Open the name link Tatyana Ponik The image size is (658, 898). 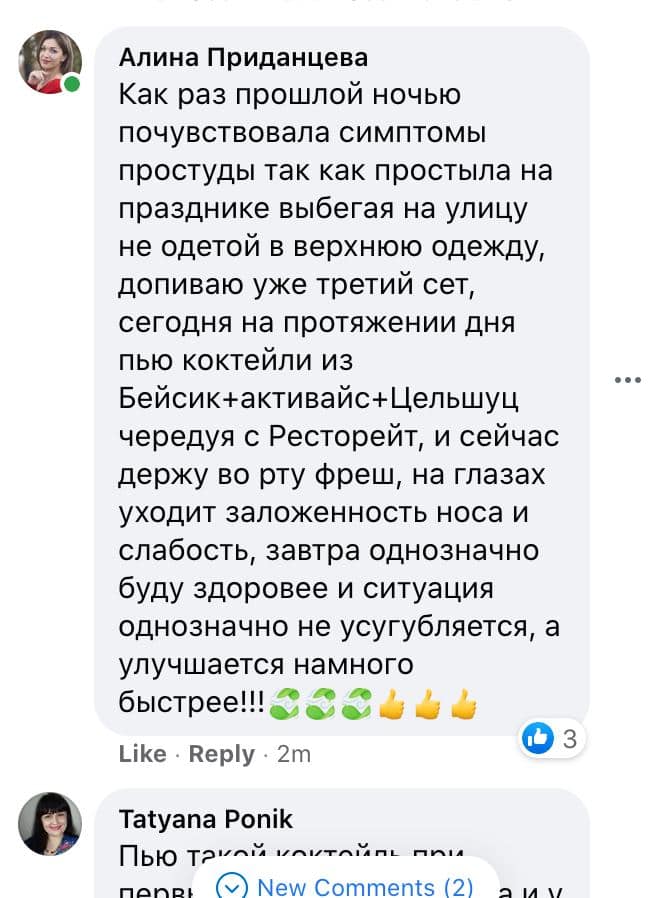[x=206, y=819]
